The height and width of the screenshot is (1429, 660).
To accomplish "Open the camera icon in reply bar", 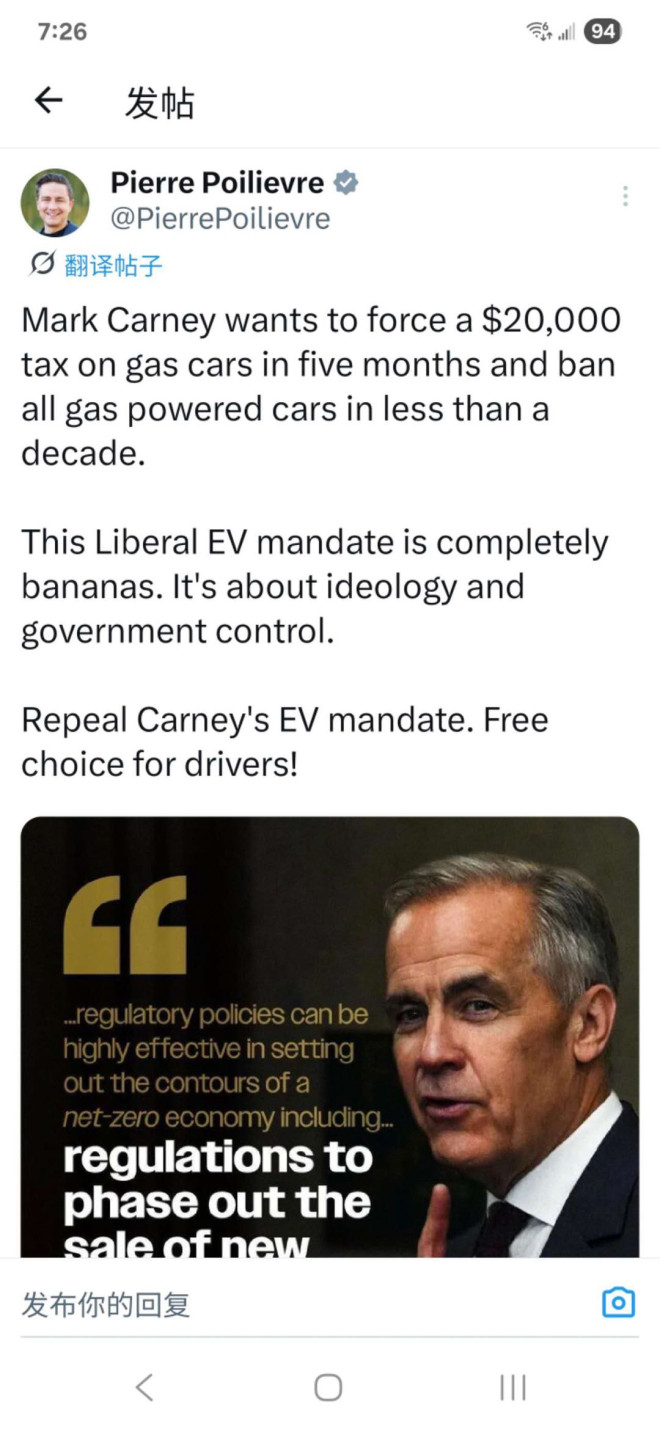I will click(x=618, y=1303).
